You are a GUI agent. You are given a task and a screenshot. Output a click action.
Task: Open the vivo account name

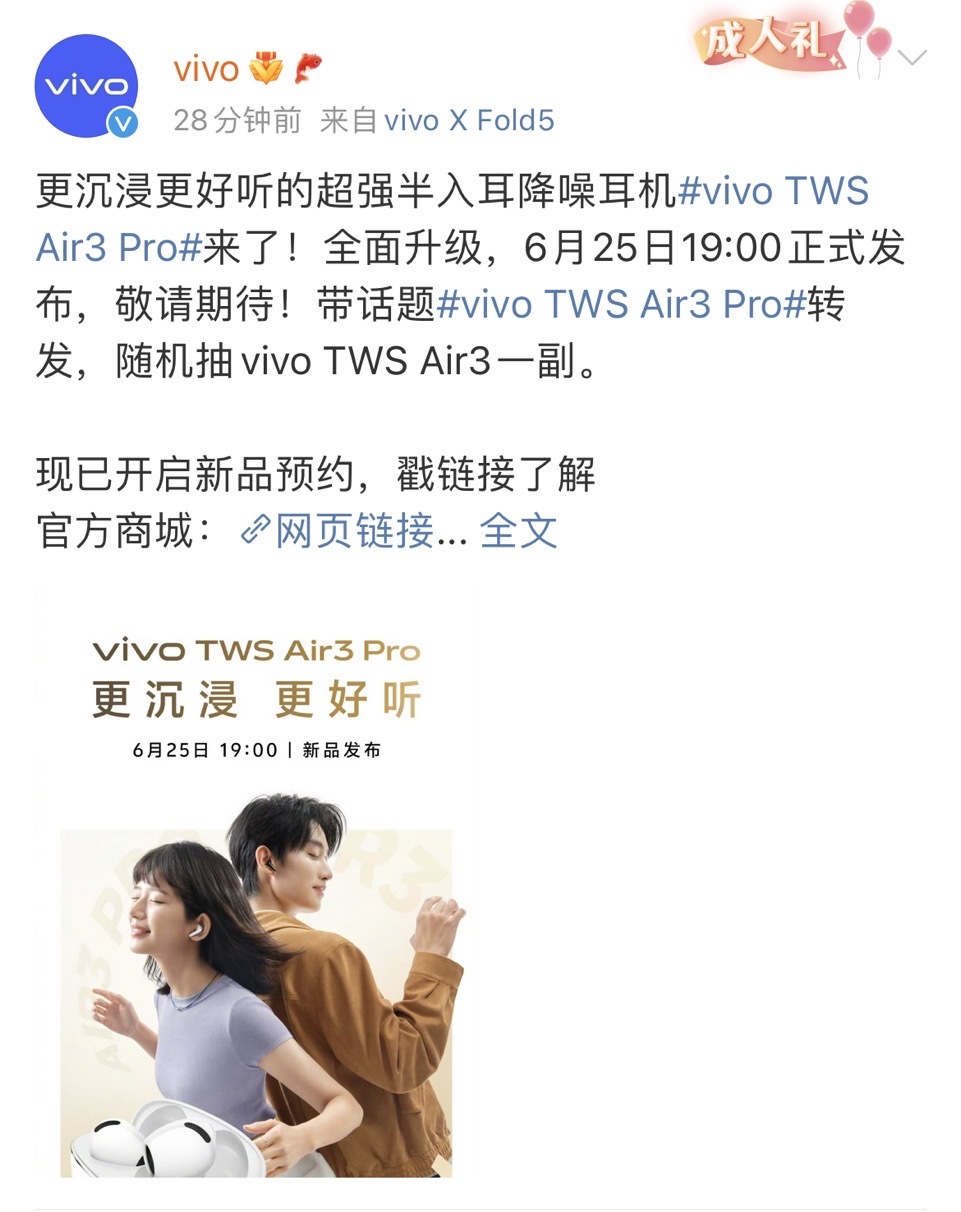(205, 69)
